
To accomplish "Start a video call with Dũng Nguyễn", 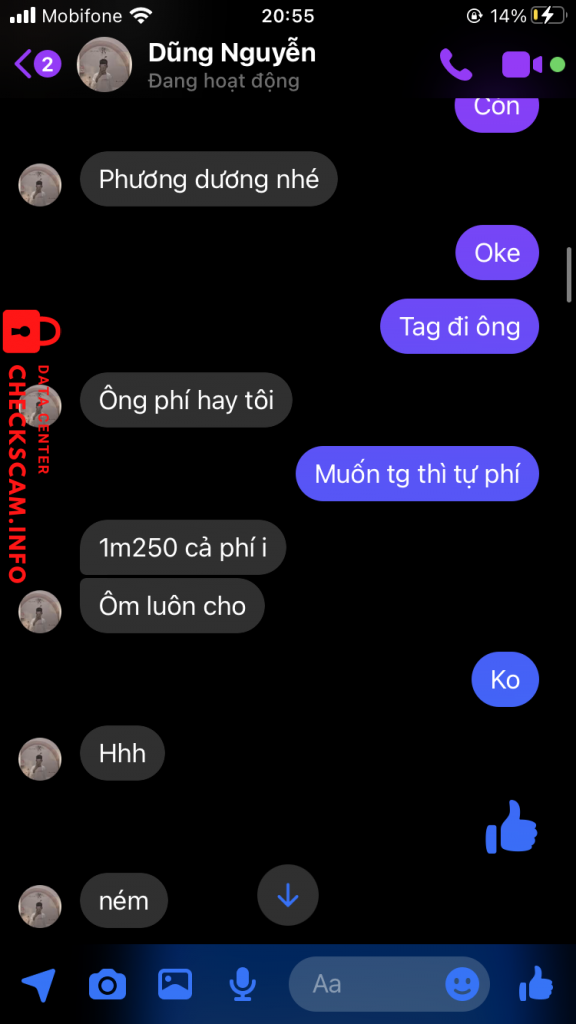I will point(522,65).
